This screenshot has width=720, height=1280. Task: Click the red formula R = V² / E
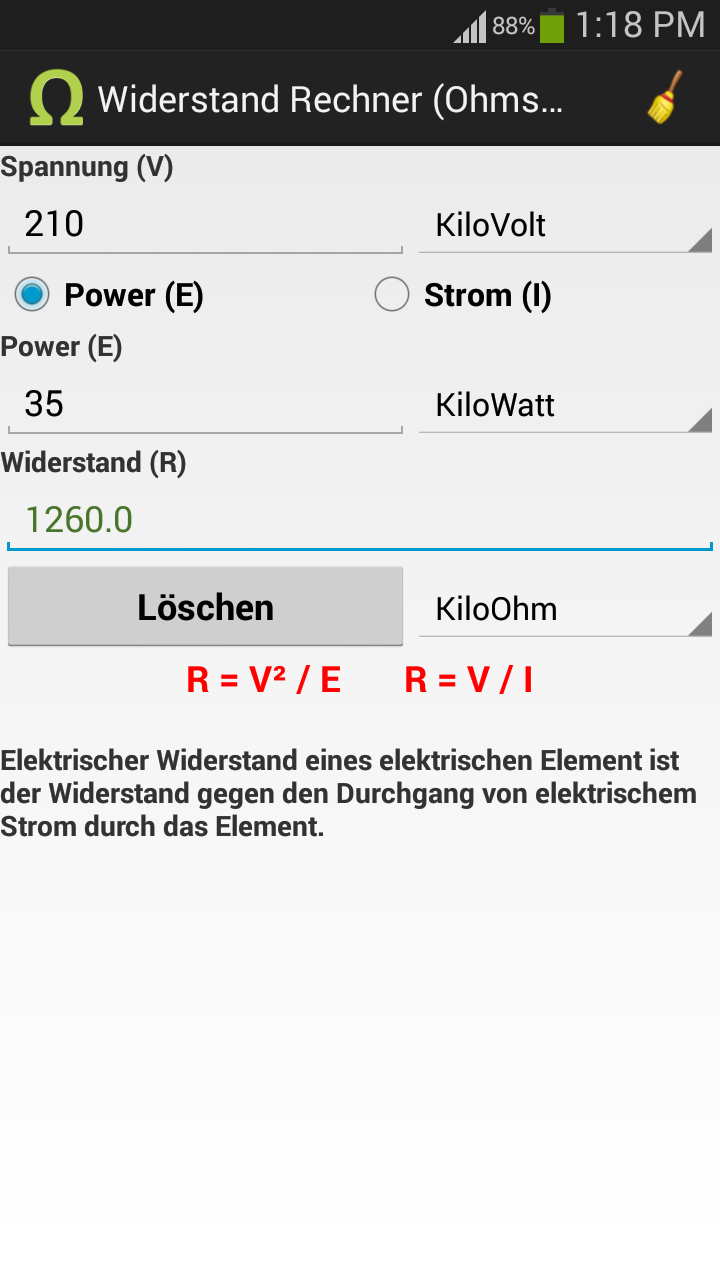tap(265, 679)
